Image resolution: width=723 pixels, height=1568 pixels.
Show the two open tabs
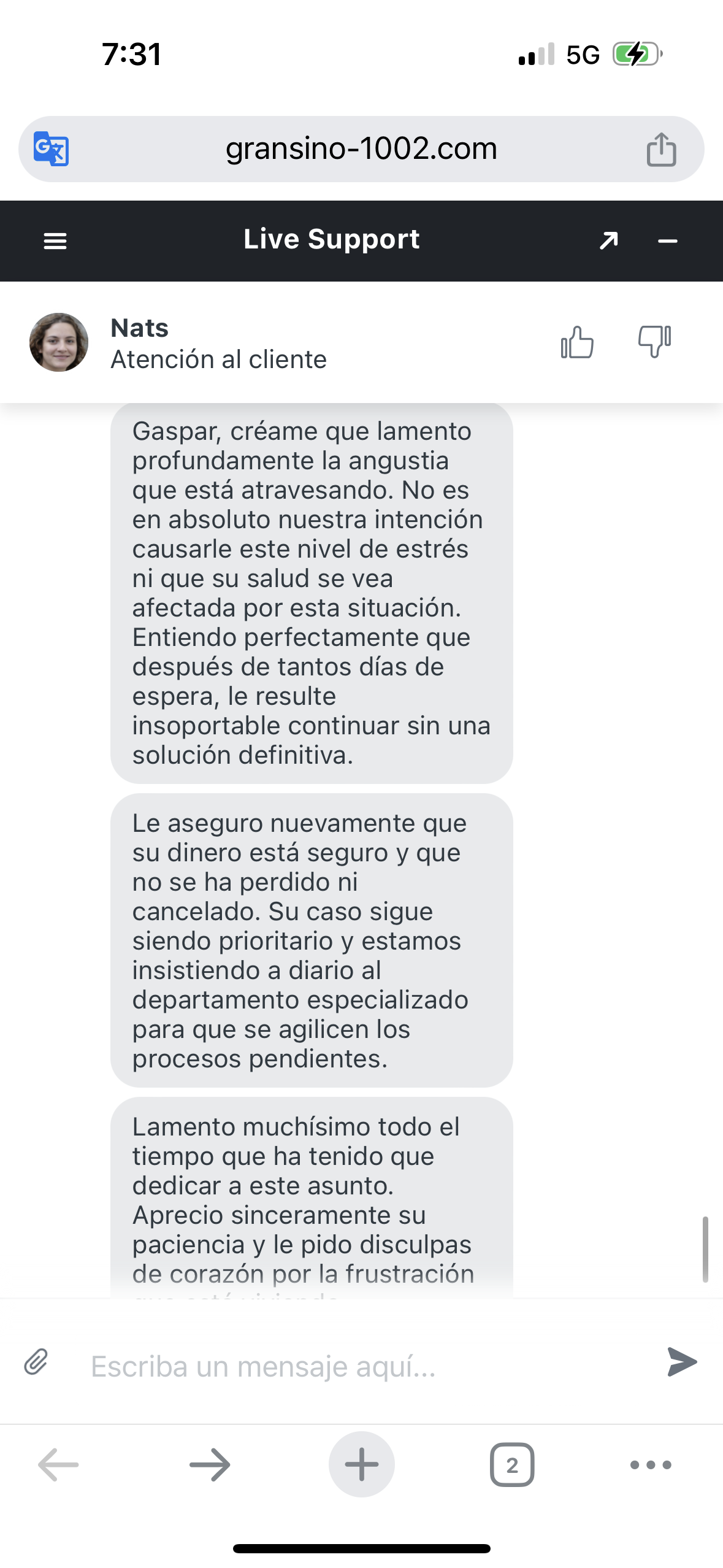pos(512,1465)
